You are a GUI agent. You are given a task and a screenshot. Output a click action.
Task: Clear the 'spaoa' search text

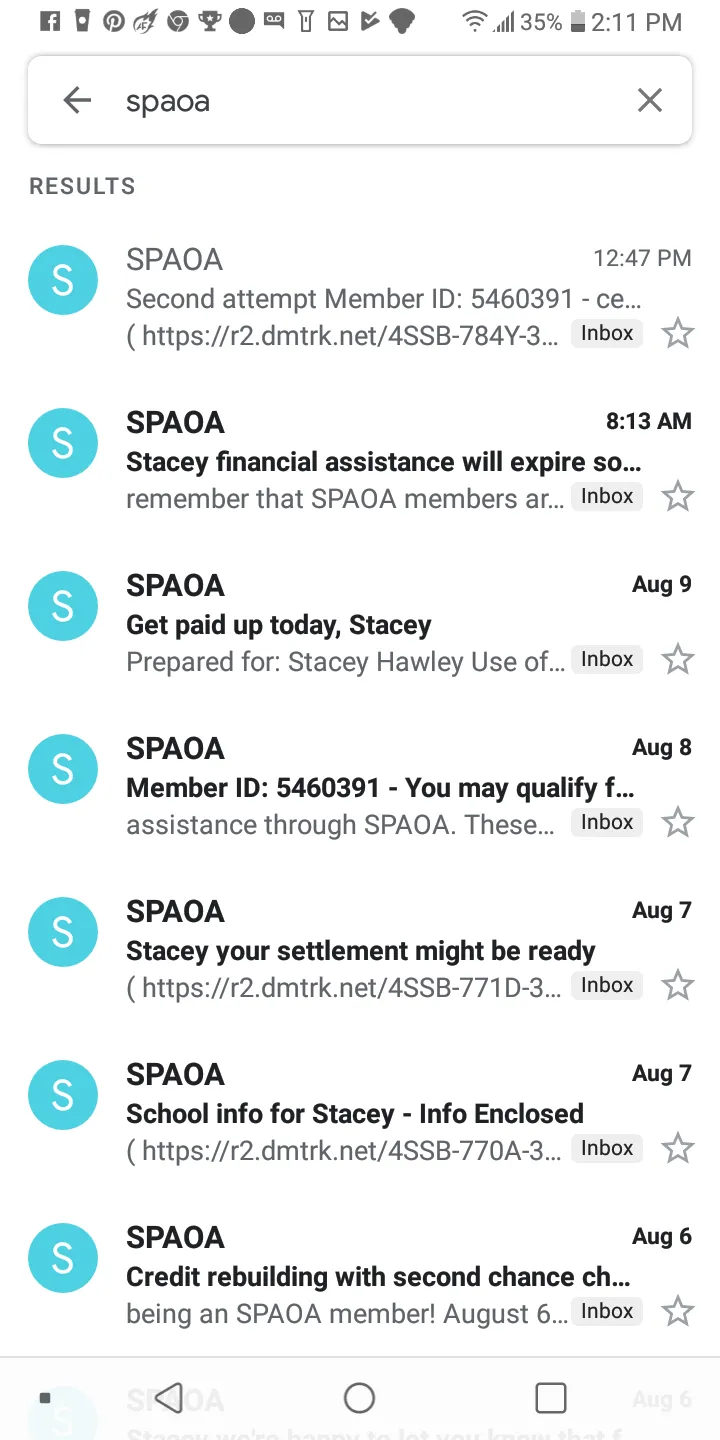pos(650,100)
